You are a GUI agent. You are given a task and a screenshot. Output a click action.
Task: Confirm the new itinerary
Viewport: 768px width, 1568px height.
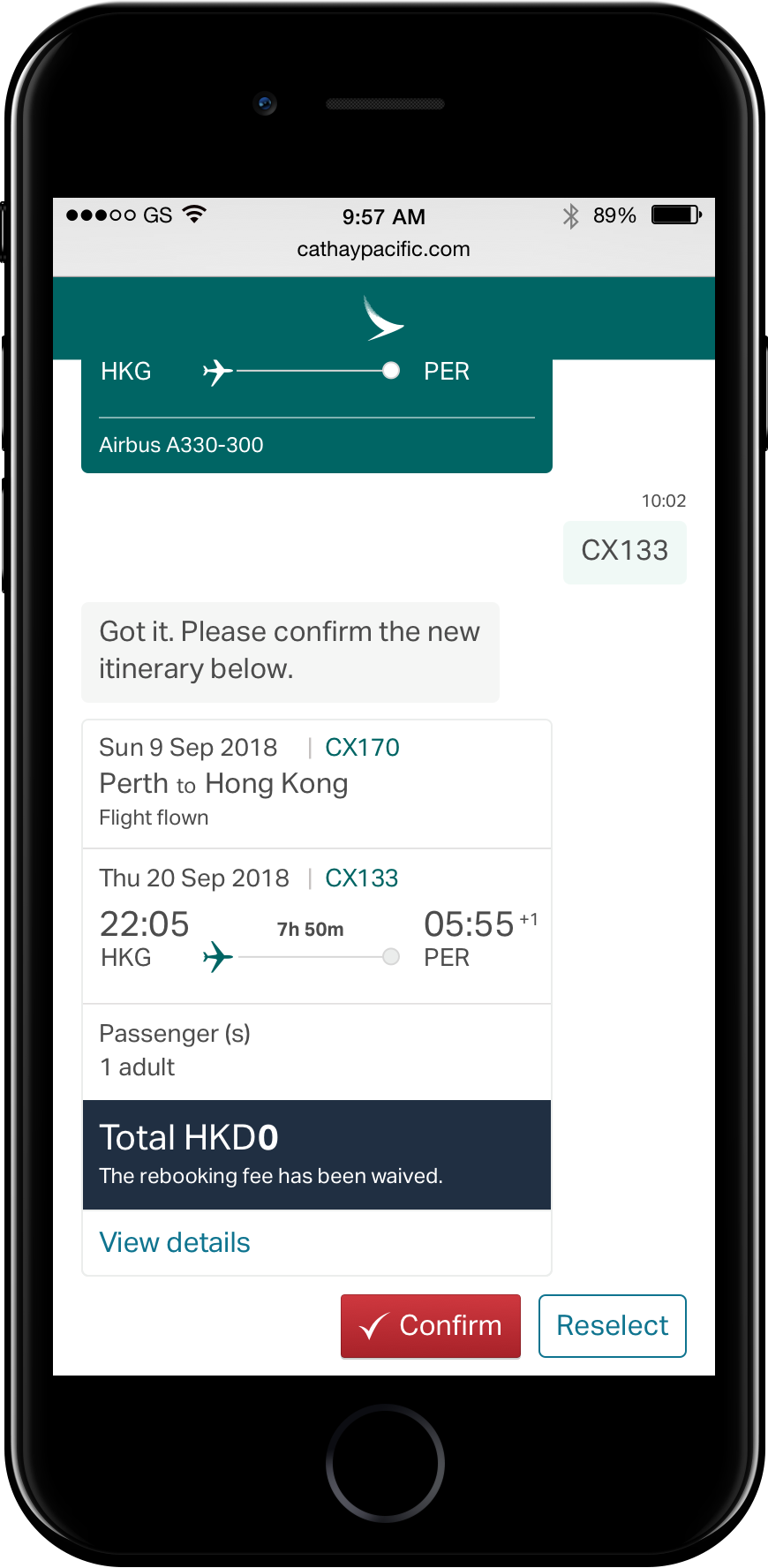pyautogui.click(x=431, y=1325)
